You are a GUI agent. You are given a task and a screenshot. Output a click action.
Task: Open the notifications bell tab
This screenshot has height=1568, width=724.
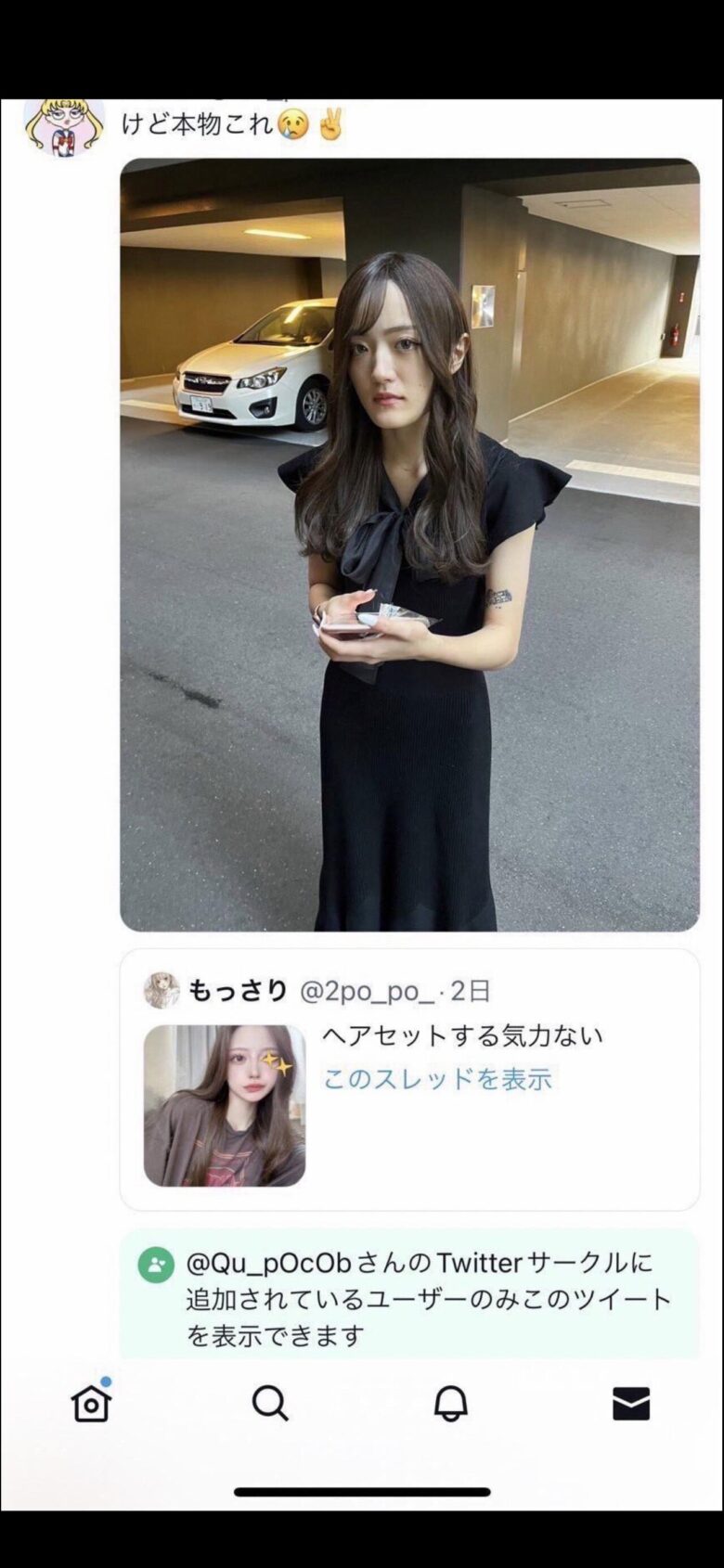450,1404
